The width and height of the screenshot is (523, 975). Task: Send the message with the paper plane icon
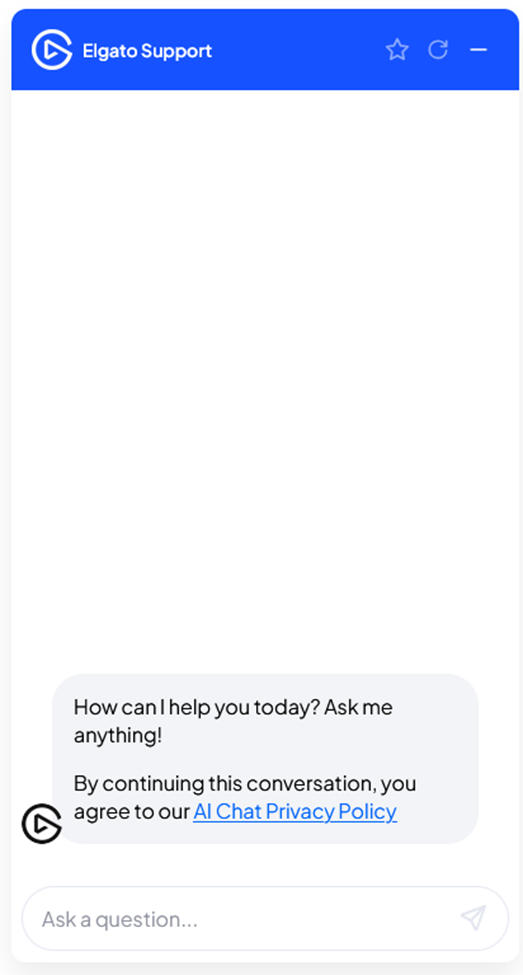click(473, 918)
